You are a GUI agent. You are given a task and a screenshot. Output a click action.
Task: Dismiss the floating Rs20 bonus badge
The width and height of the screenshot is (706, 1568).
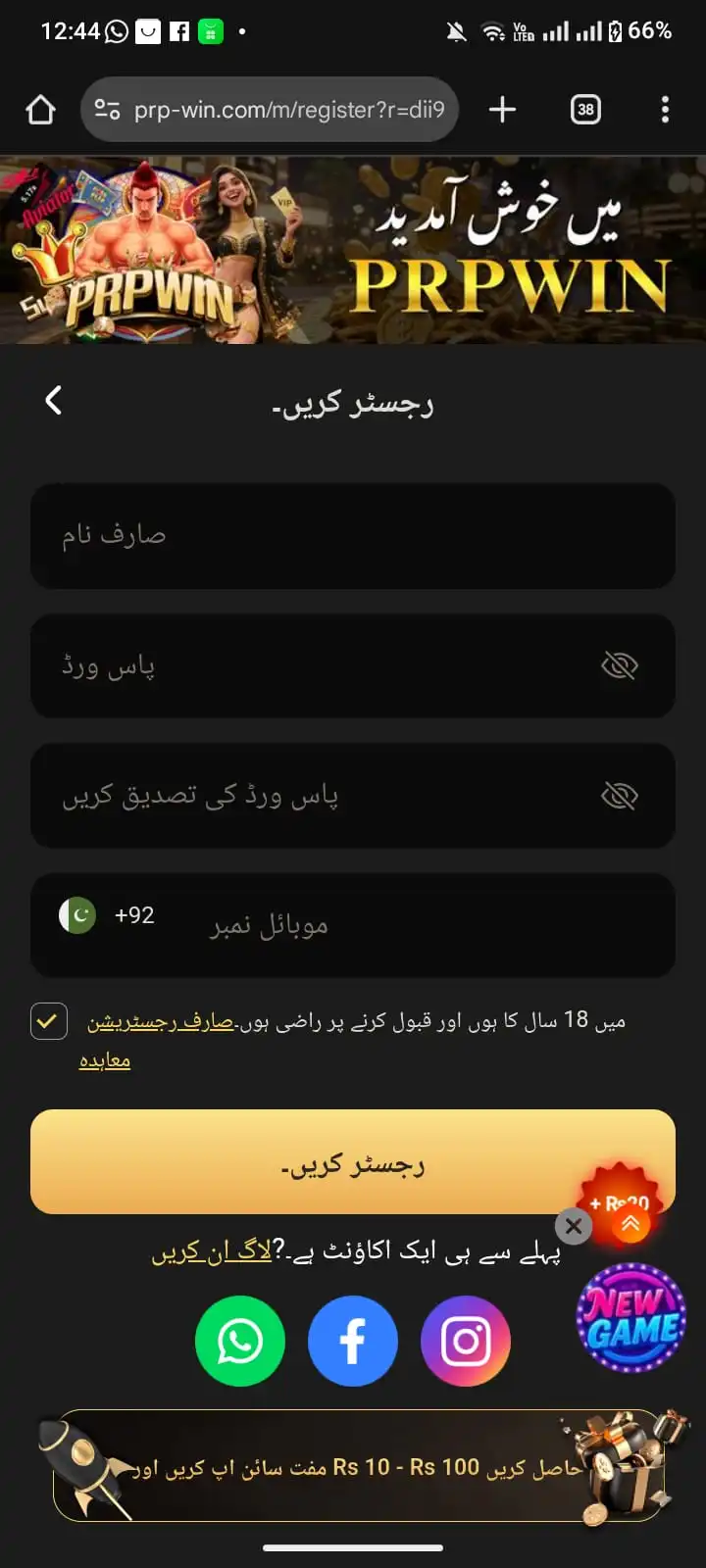[x=574, y=1225]
